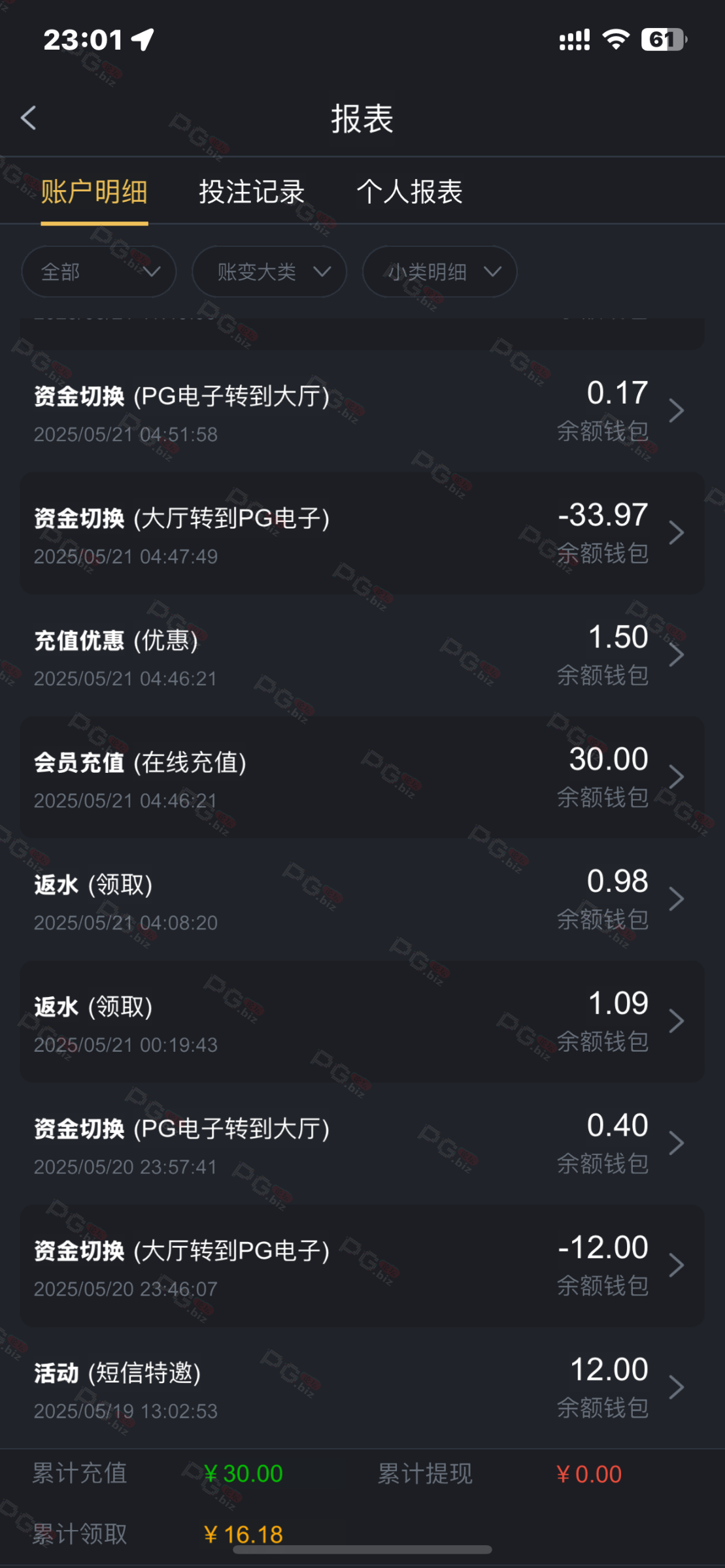Open the 0.17 PG电子转到大厅 record
This screenshot has width=725, height=1568.
point(362,411)
